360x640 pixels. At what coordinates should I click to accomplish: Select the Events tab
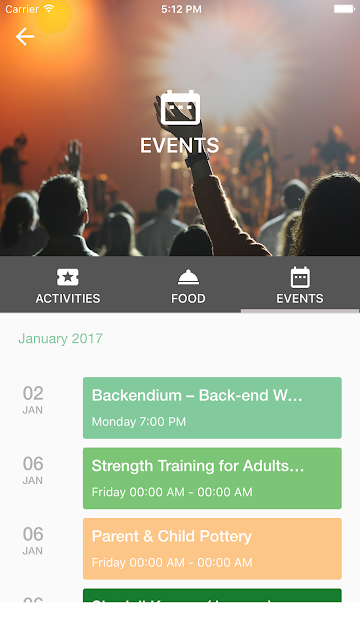click(300, 285)
